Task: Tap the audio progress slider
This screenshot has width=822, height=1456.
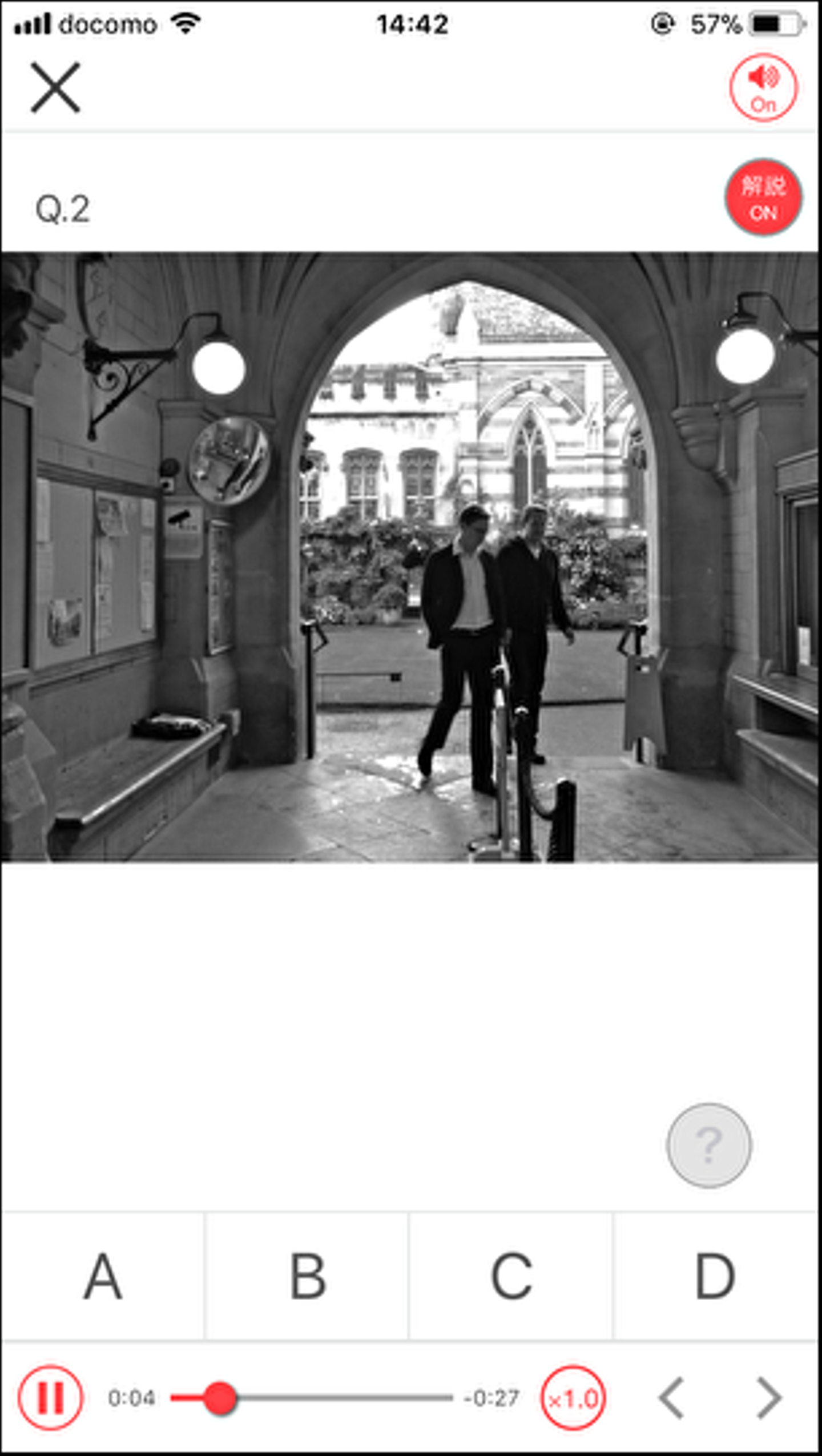Action: tap(311, 1398)
